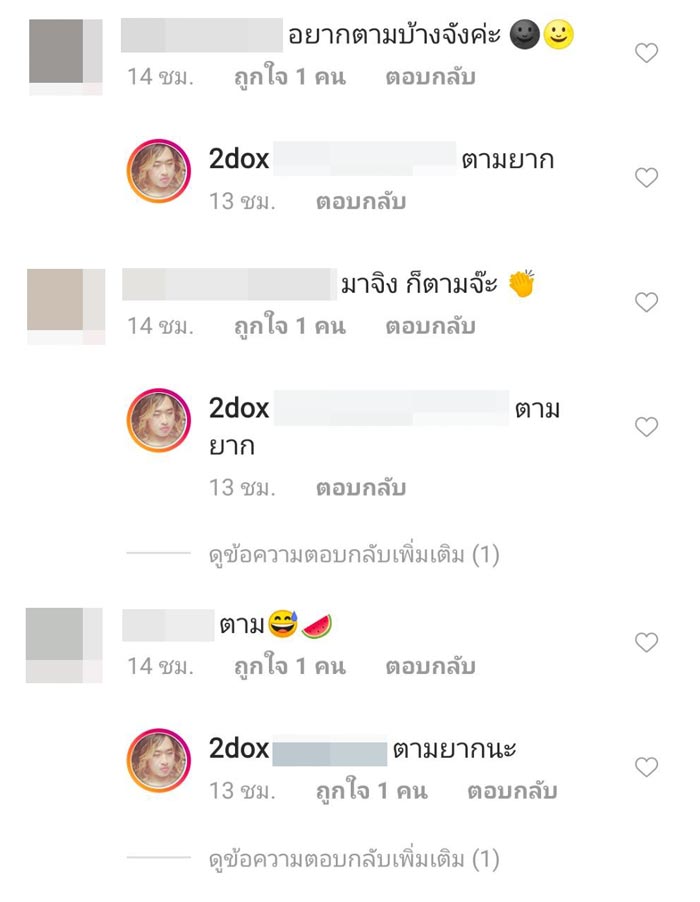
Task: Like the ตาม comment with watermelon emoji
Action: tap(647, 642)
